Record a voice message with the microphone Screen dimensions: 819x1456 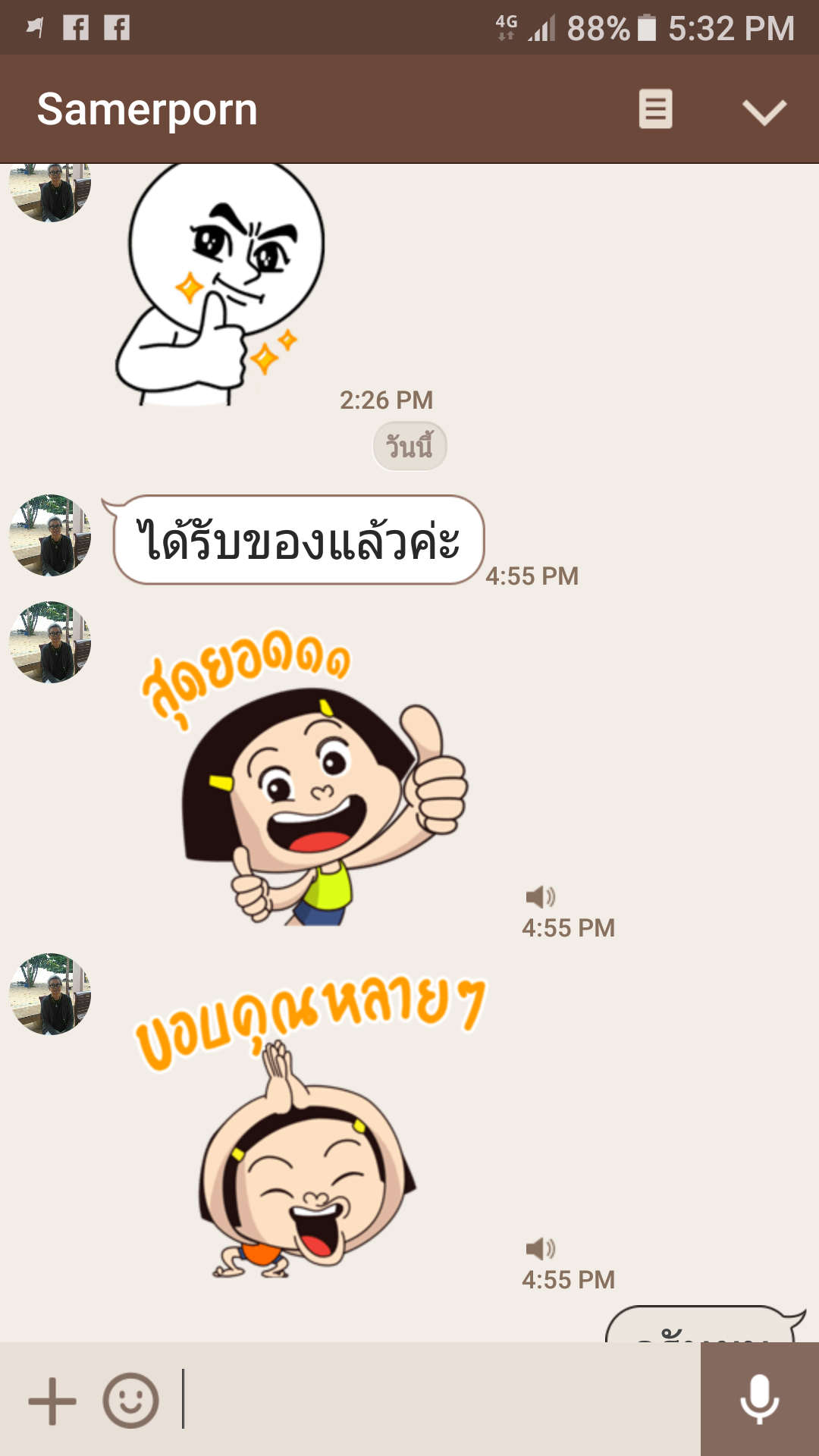click(x=759, y=1399)
